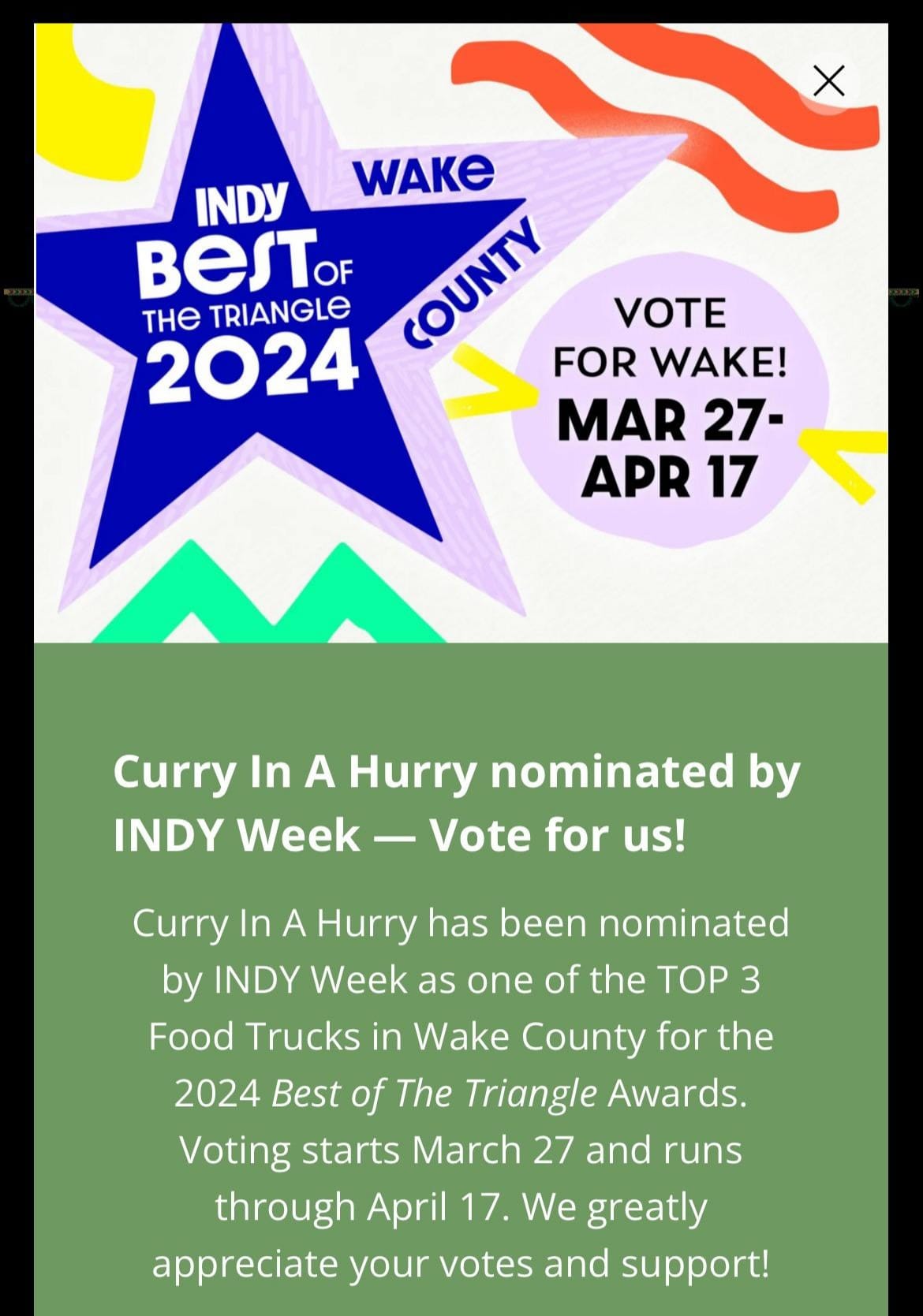Close the INDY Week nomination popup
This screenshot has height=1316, width=923.
[x=828, y=80]
